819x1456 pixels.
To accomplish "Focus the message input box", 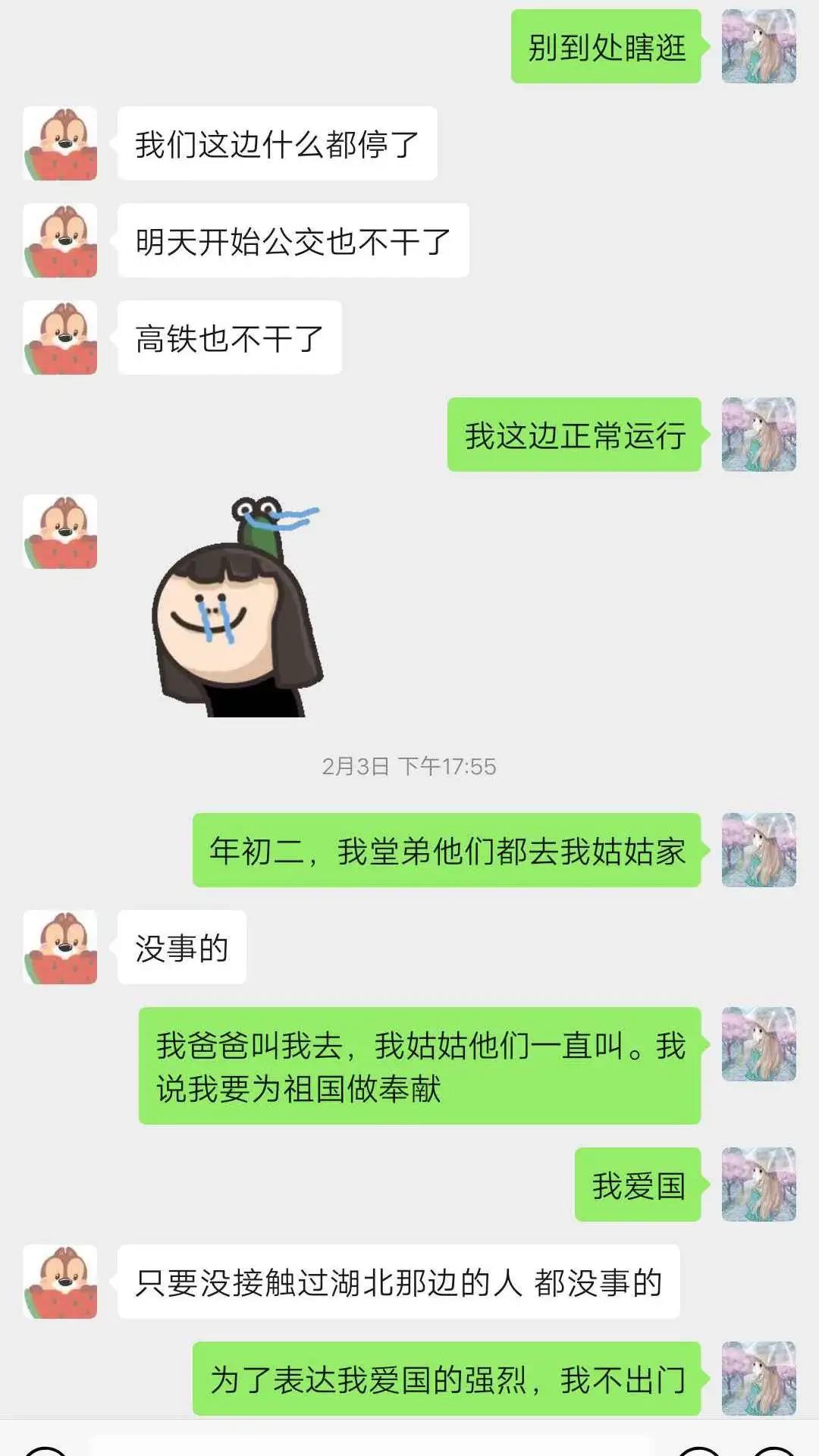I will click(x=372, y=1445).
